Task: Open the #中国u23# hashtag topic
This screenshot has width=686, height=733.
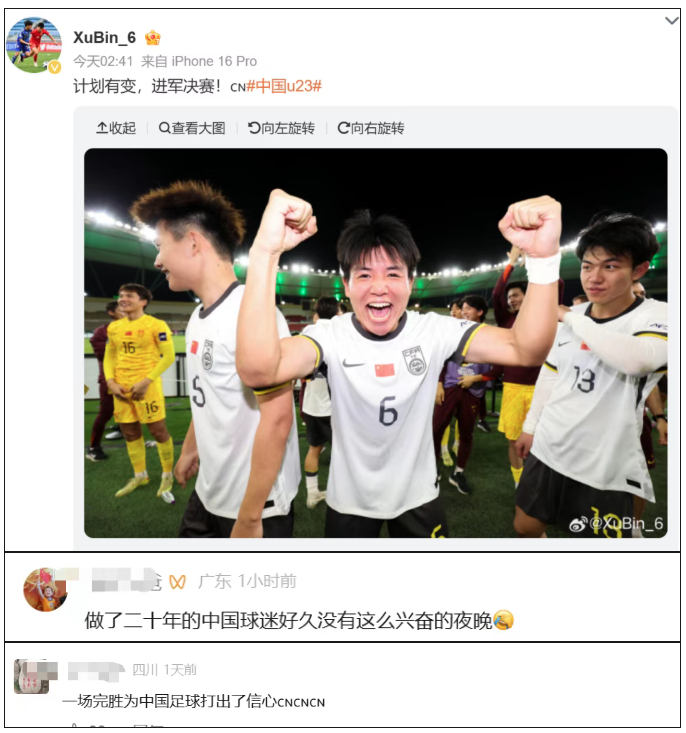Action: [x=284, y=86]
